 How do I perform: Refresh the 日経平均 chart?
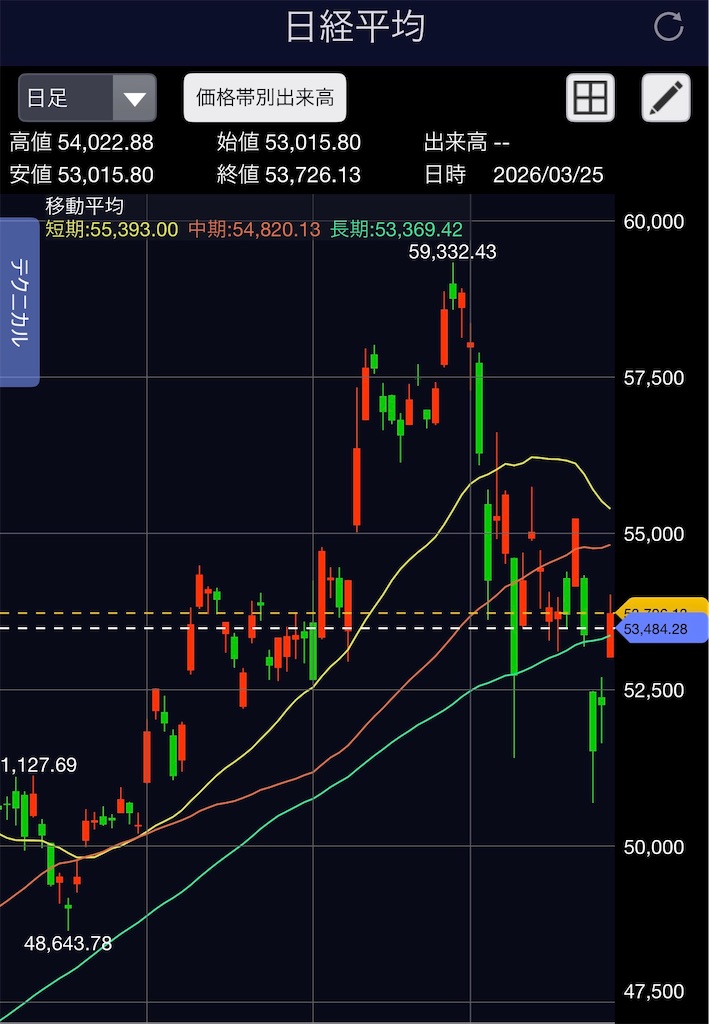point(669,27)
